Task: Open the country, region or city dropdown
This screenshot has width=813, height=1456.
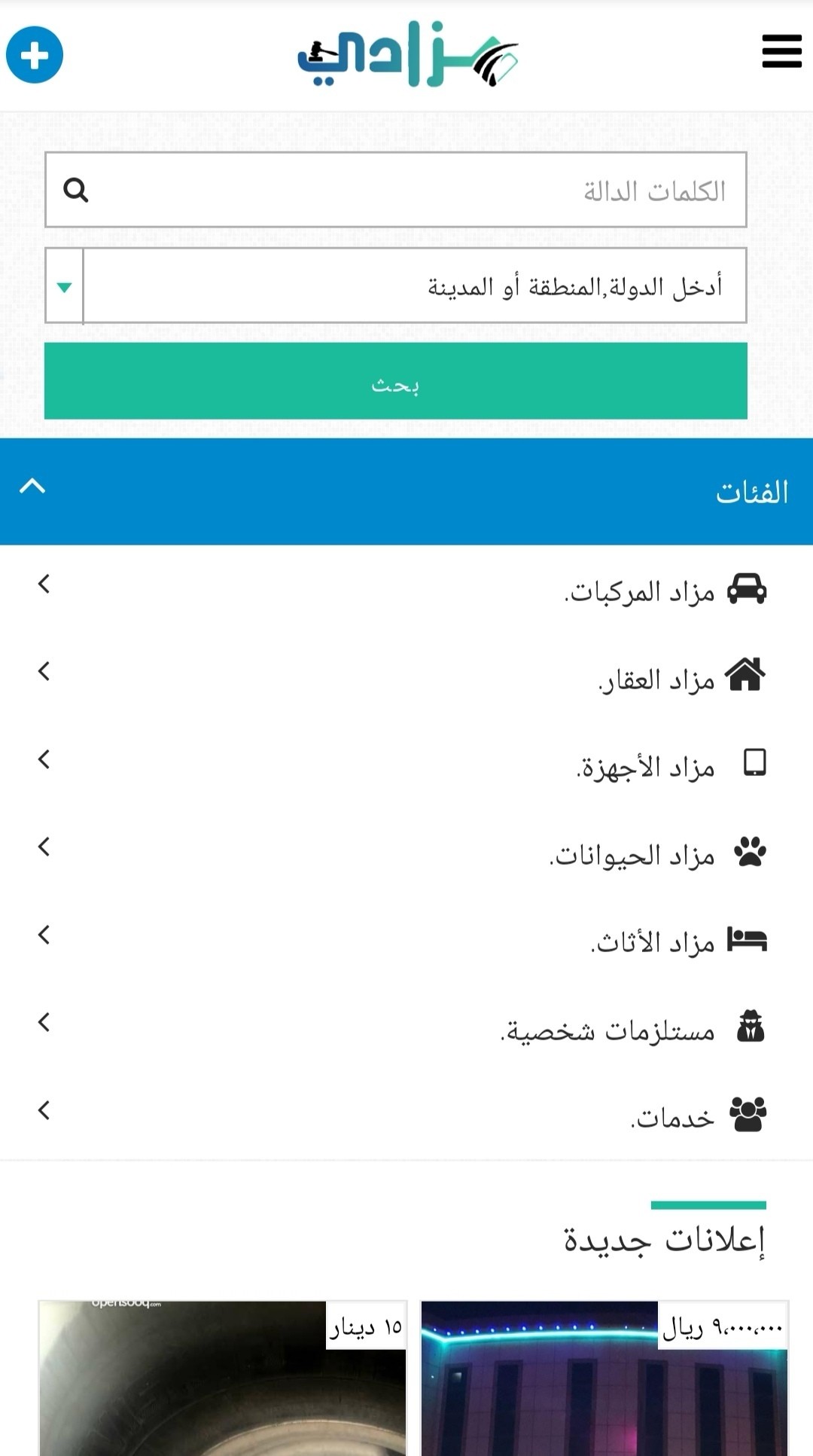Action: 65,286
